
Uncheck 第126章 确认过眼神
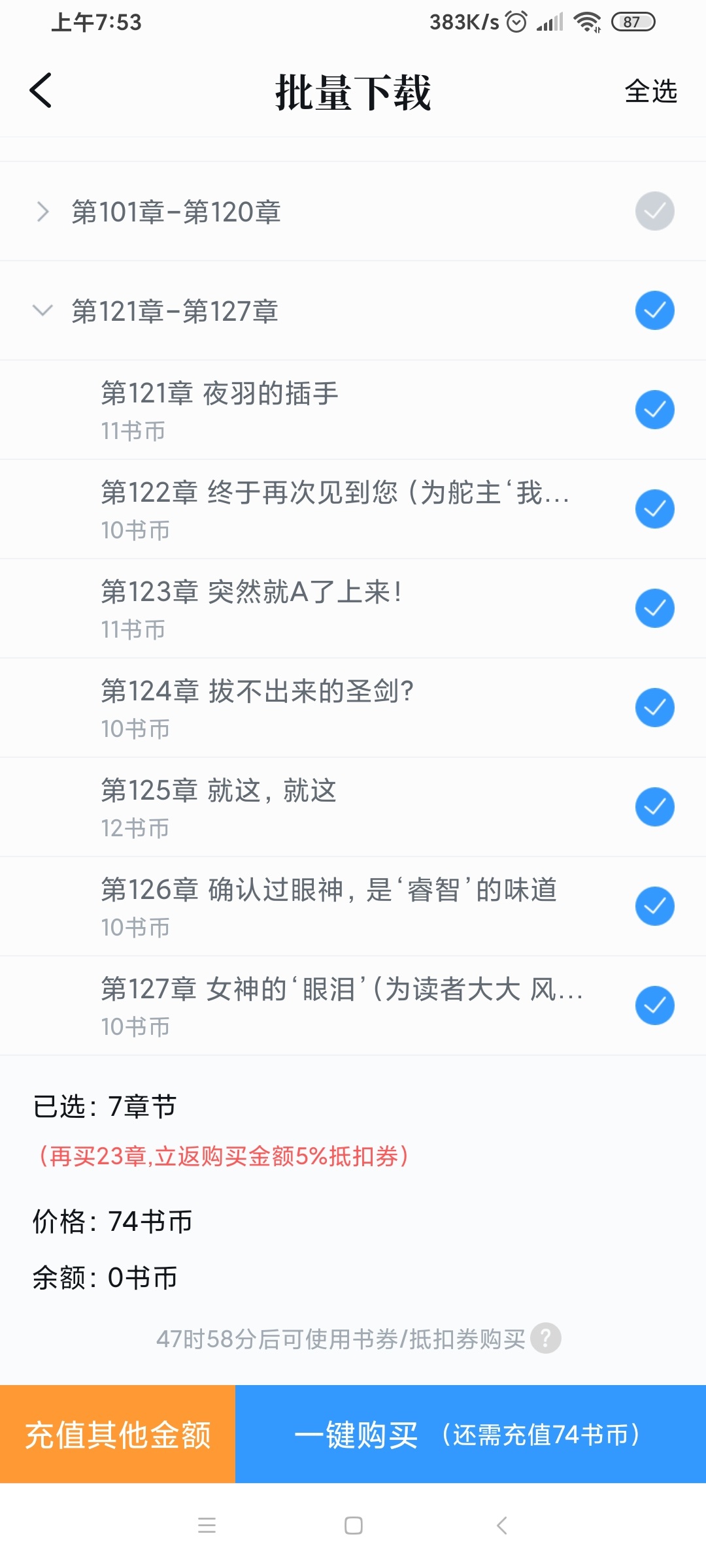coord(654,906)
